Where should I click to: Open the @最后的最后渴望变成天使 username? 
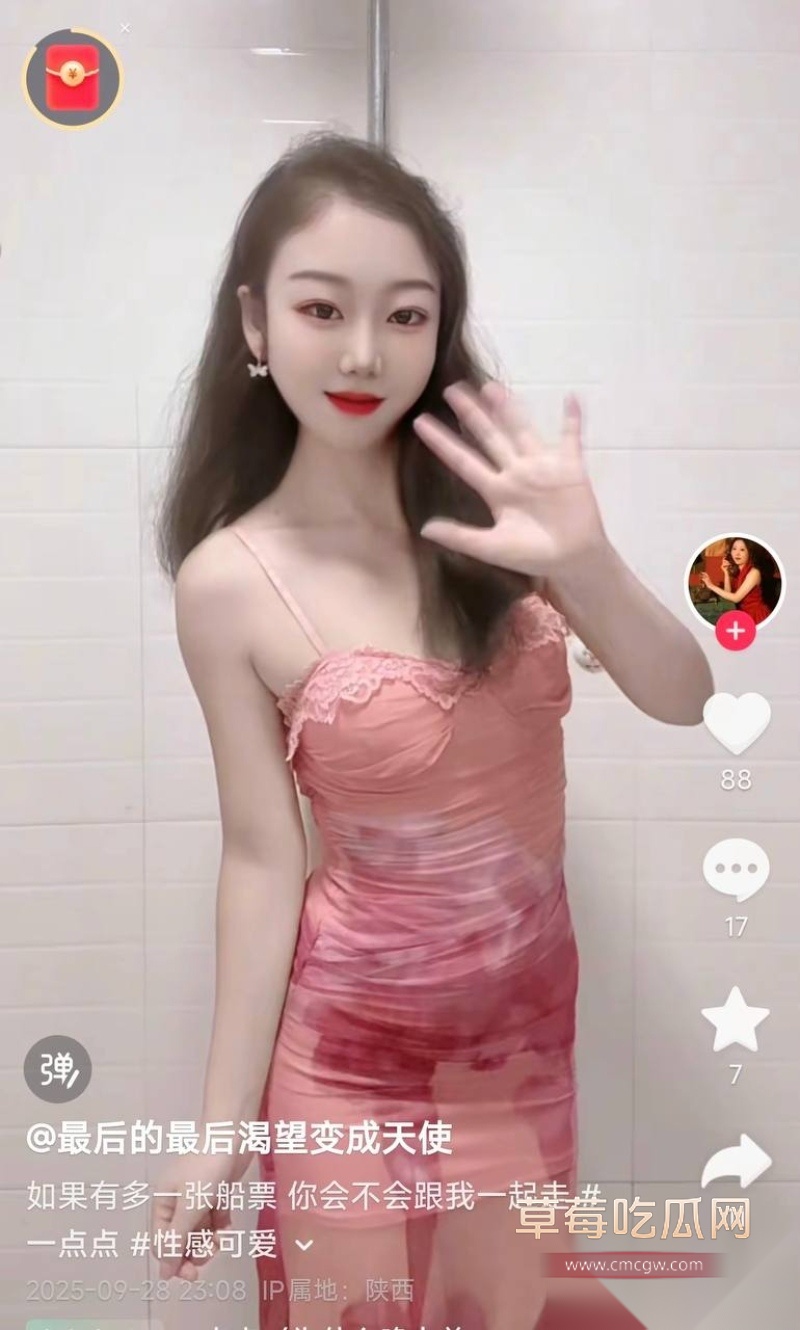(x=240, y=1138)
